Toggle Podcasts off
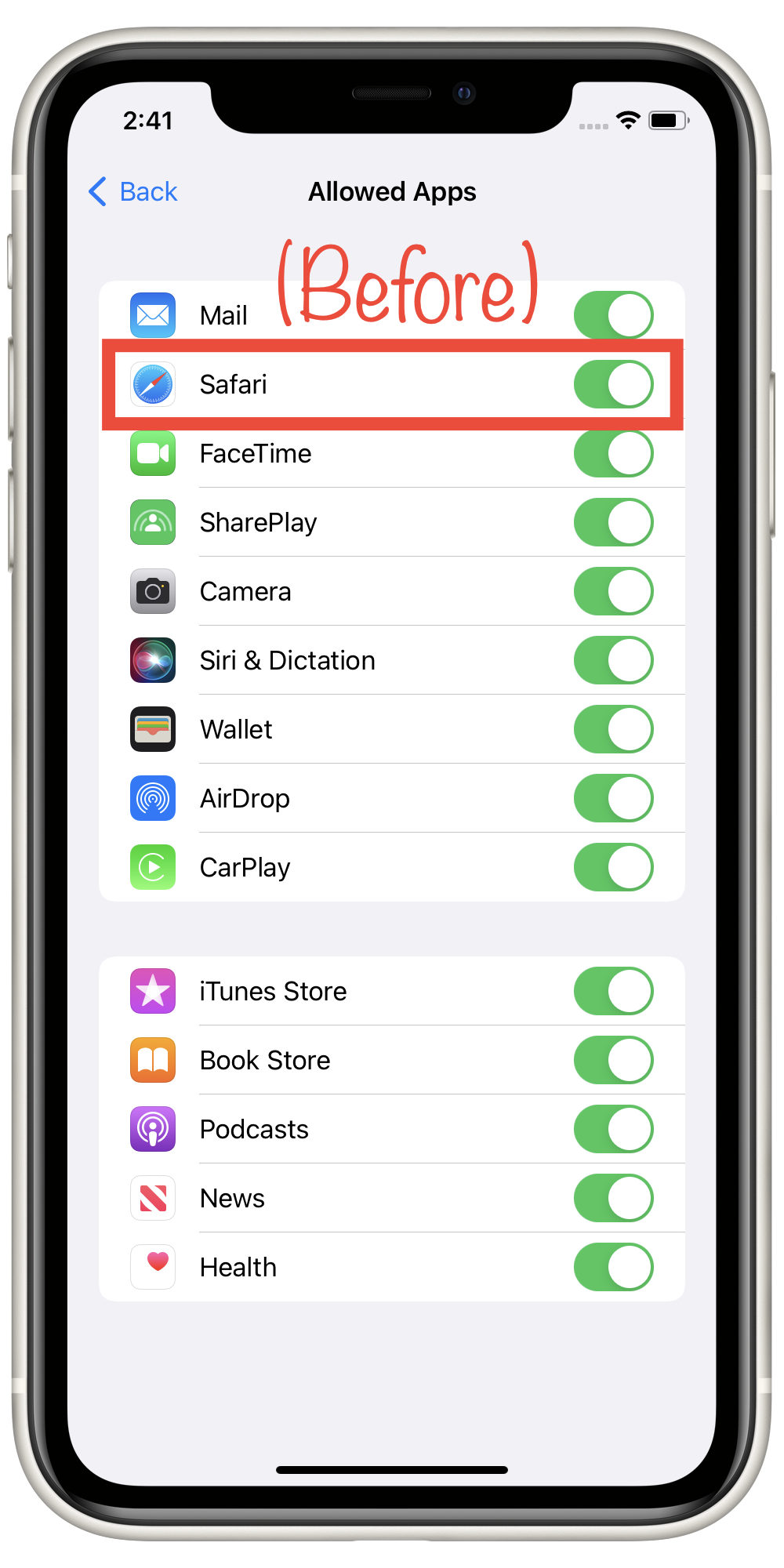The width and height of the screenshot is (784, 1568). click(x=613, y=1129)
